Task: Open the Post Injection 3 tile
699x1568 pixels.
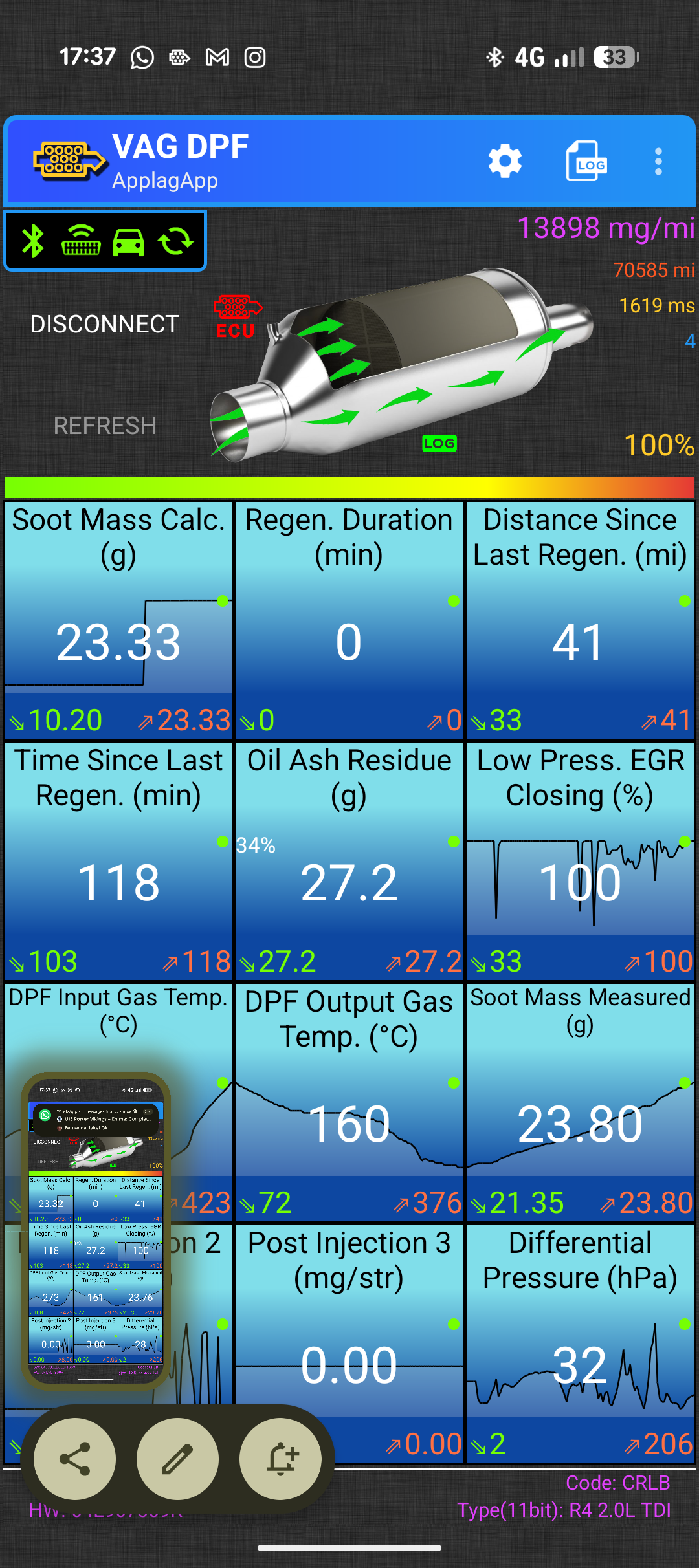Action: 349,1344
